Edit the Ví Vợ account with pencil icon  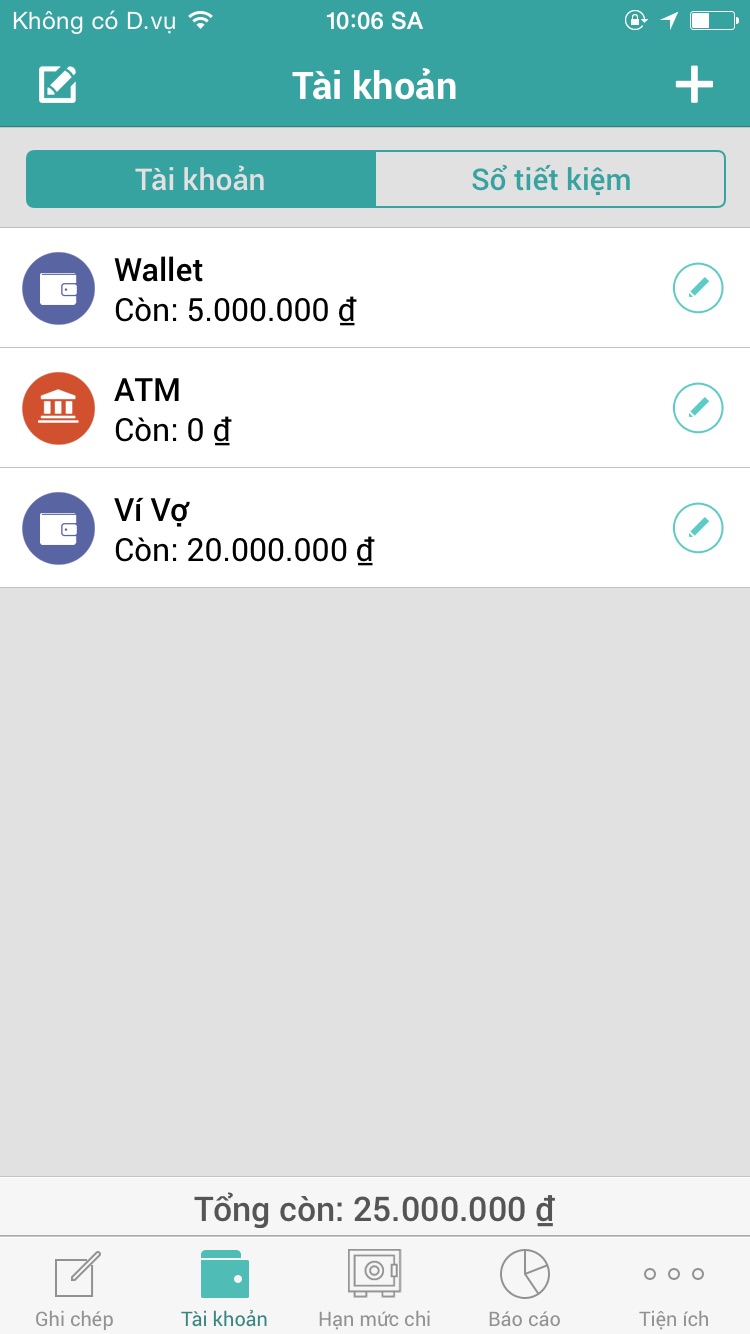(x=698, y=528)
